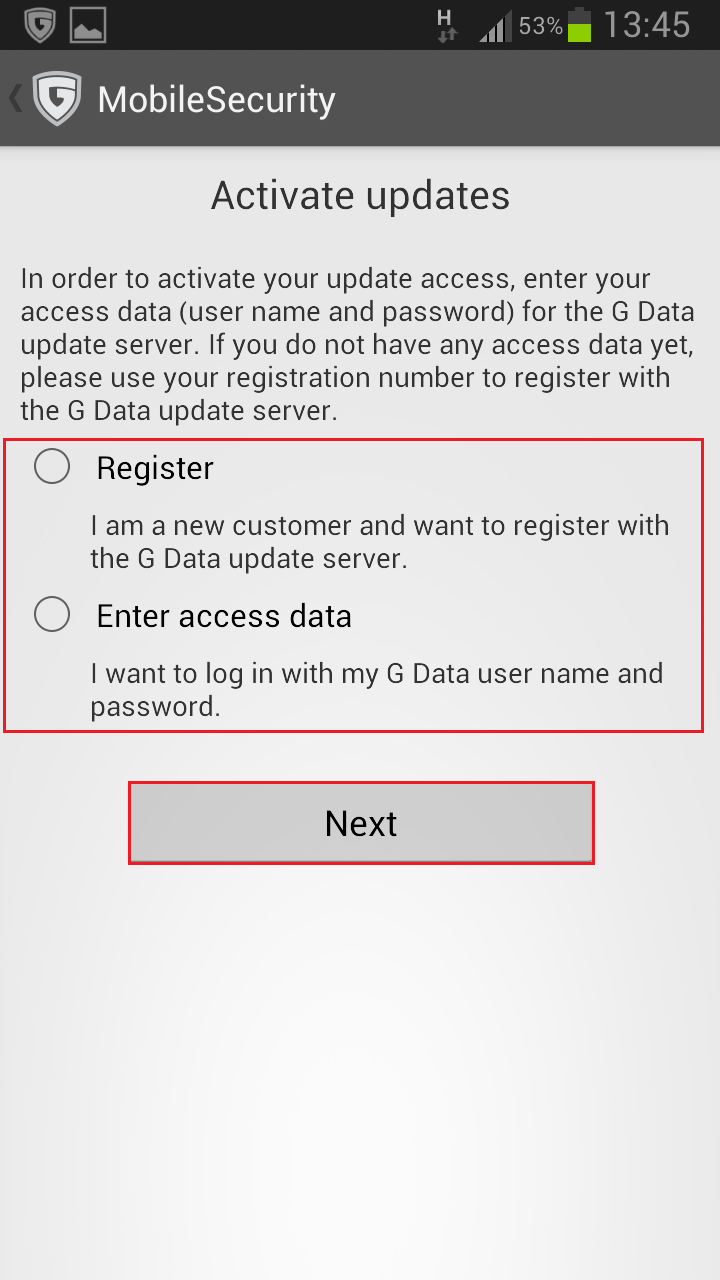Go back via the MobileSecurity shield icon
The height and width of the screenshot is (1280, 720).
56,98
